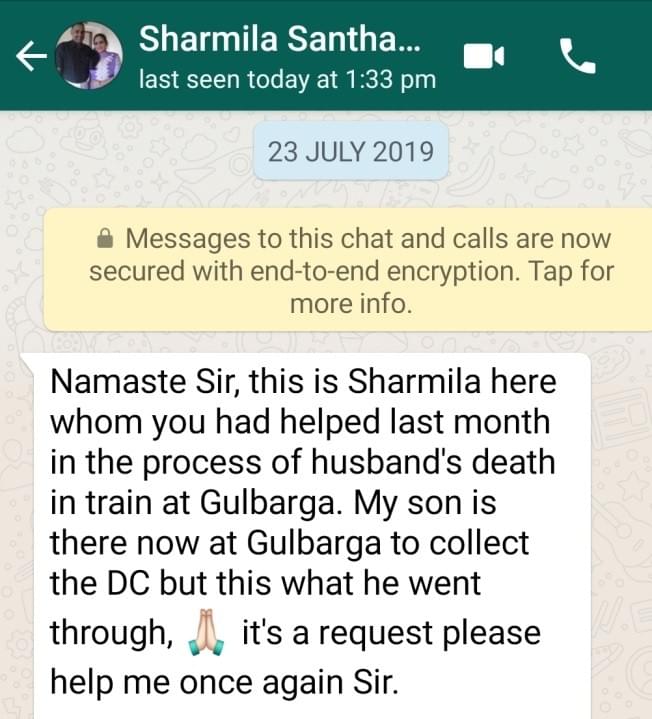Start a video call with Sharmila

(x=484, y=57)
